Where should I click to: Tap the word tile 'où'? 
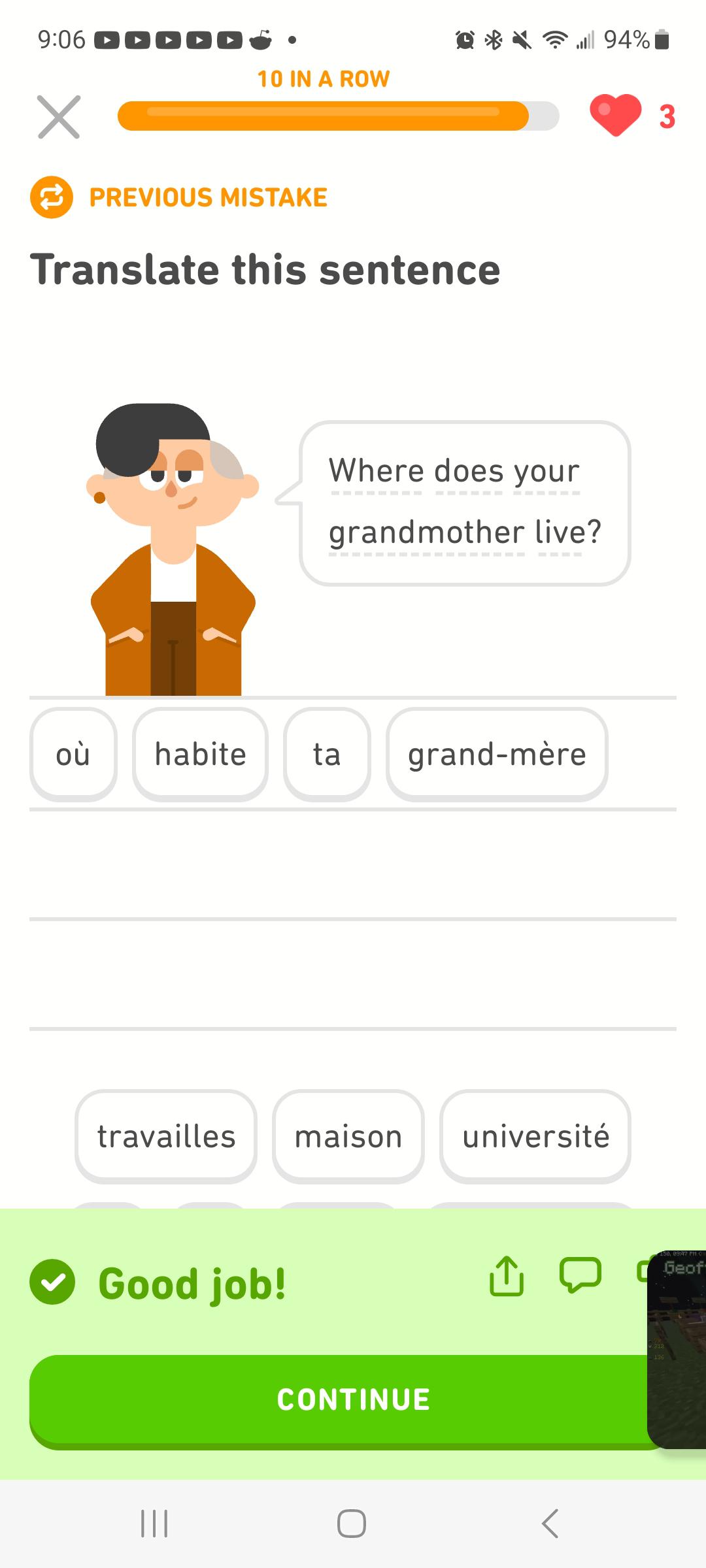pos(73,755)
